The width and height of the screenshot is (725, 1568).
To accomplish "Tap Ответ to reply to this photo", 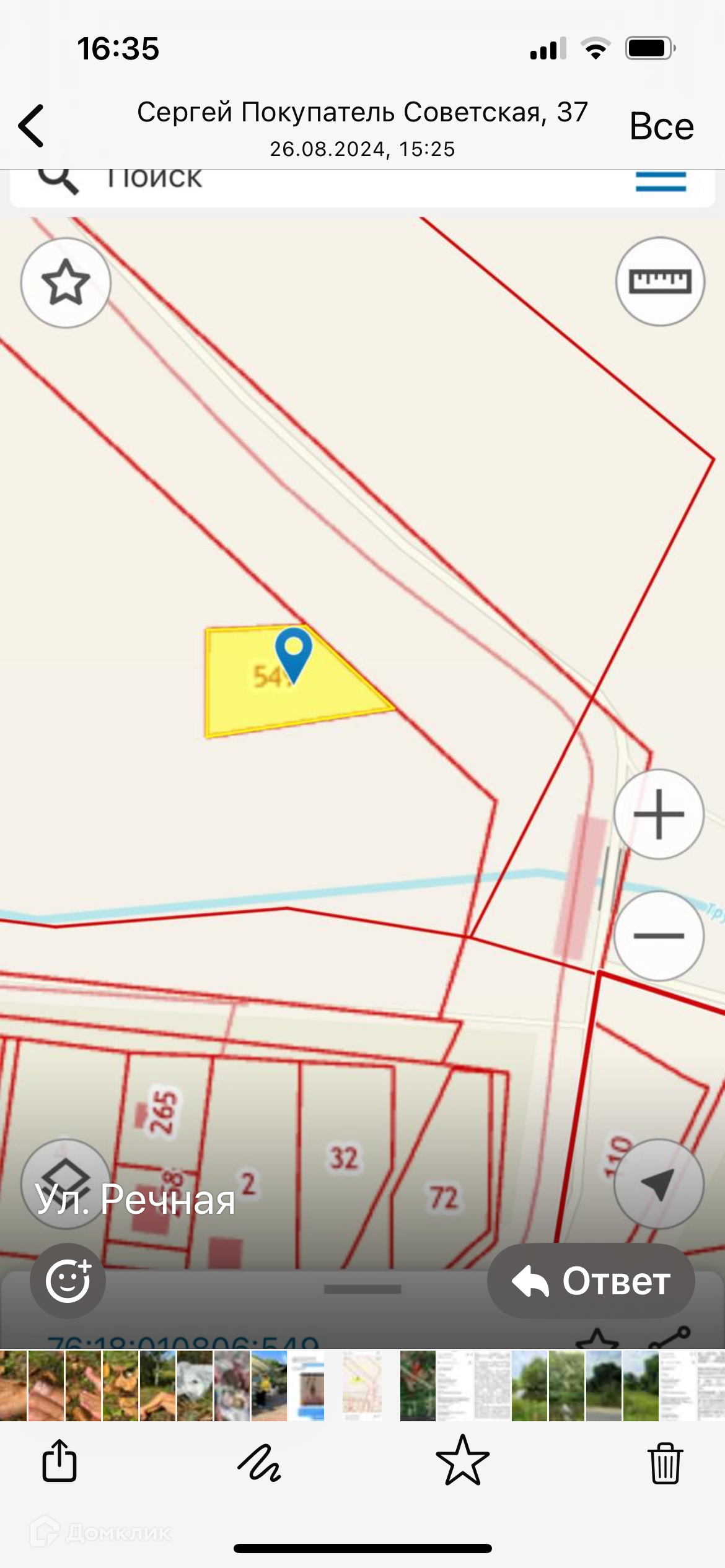I will coord(591,1281).
